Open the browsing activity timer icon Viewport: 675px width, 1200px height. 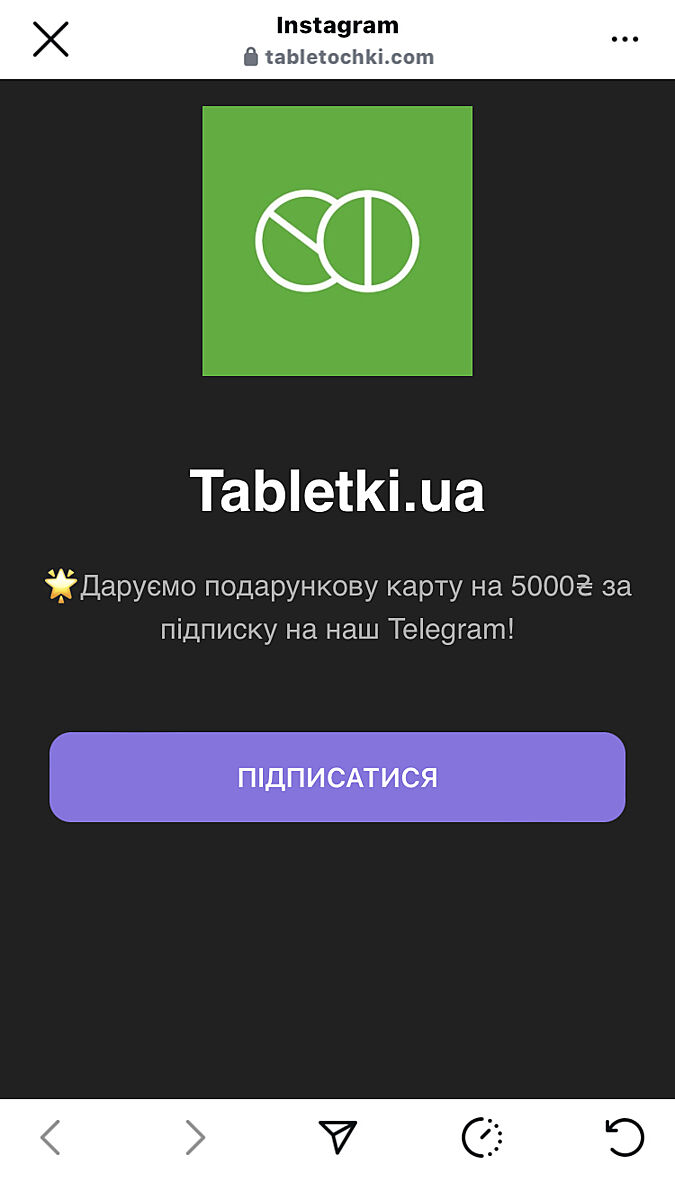(481, 1137)
